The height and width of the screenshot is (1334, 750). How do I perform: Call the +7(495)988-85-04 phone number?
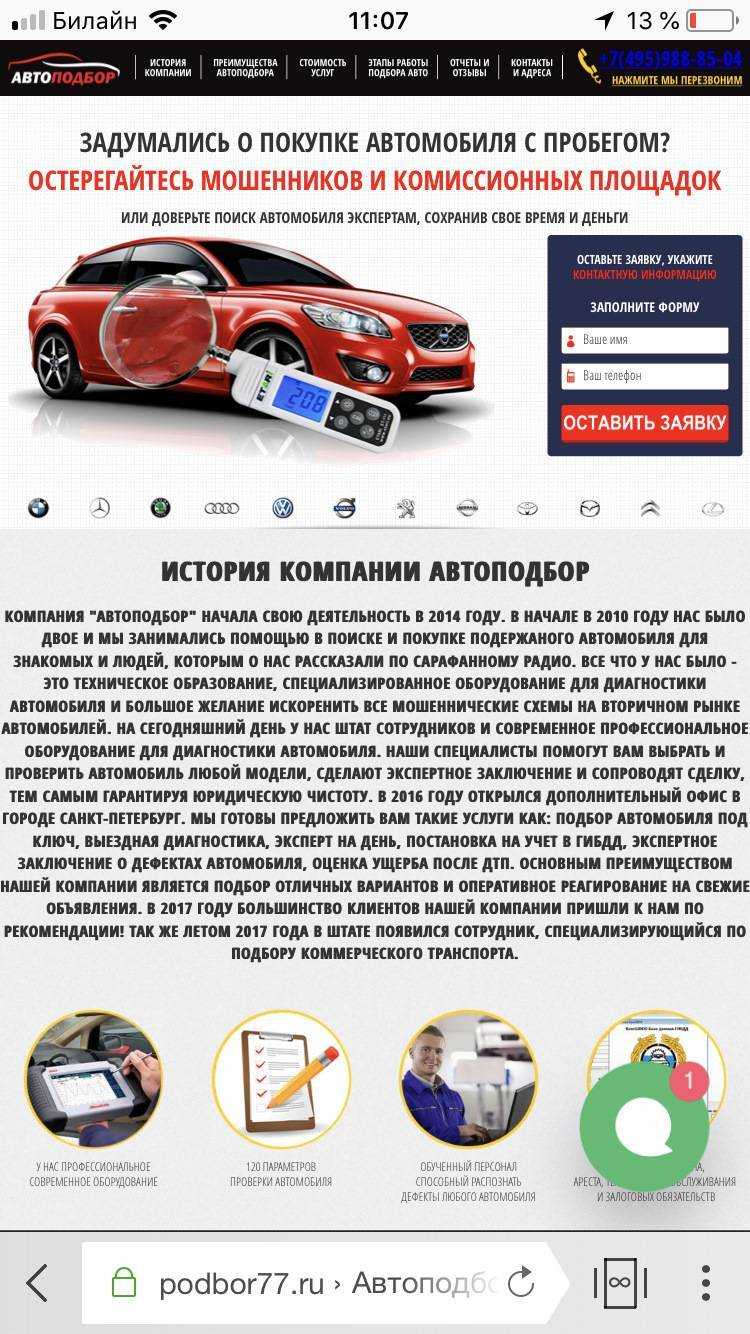670,59
